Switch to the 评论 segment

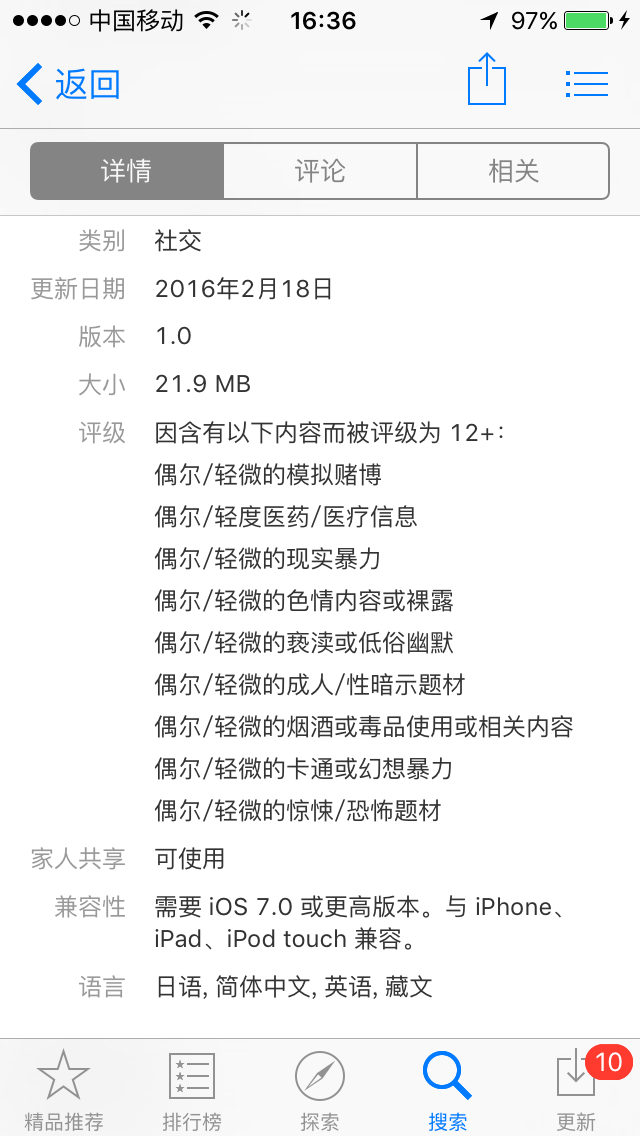click(x=320, y=171)
